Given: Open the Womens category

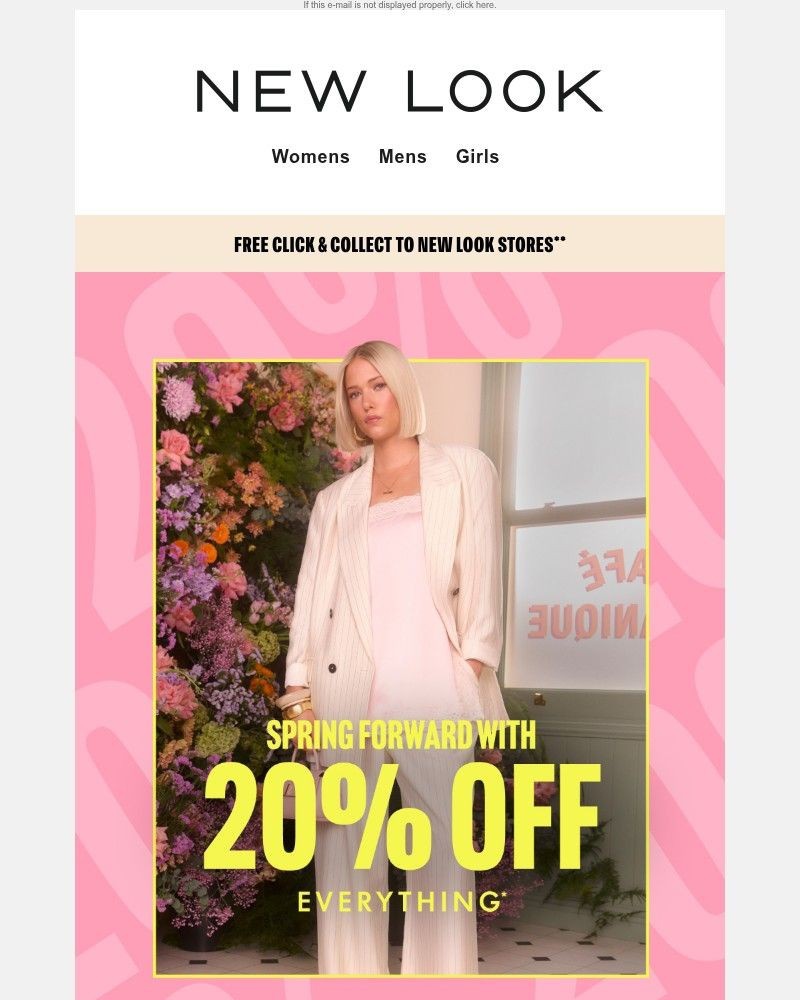Looking at the screenshot, I should [311, 157].
